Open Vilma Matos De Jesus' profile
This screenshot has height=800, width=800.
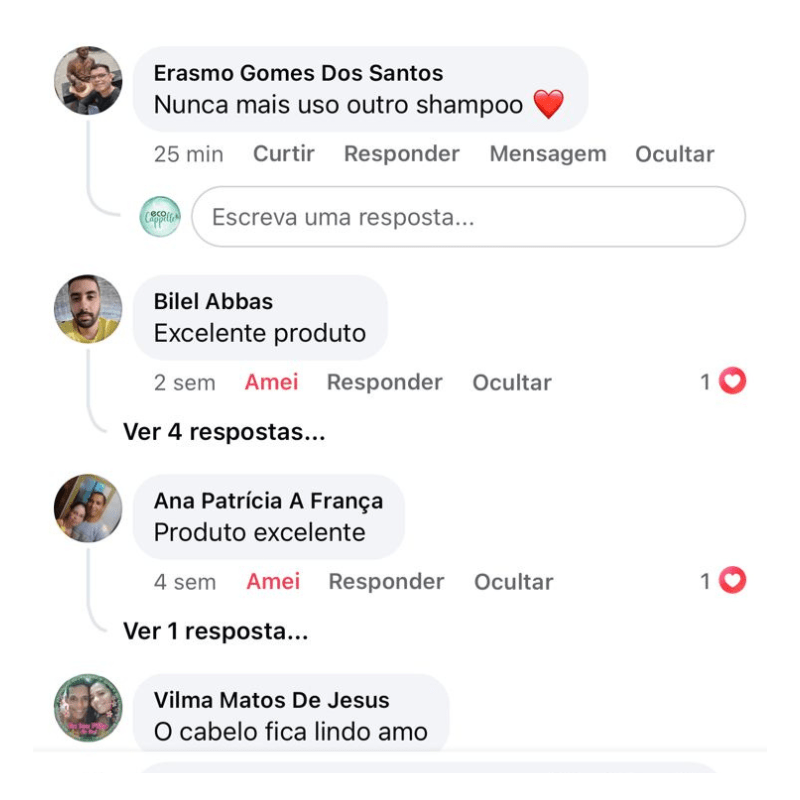[x=88, y=708]
